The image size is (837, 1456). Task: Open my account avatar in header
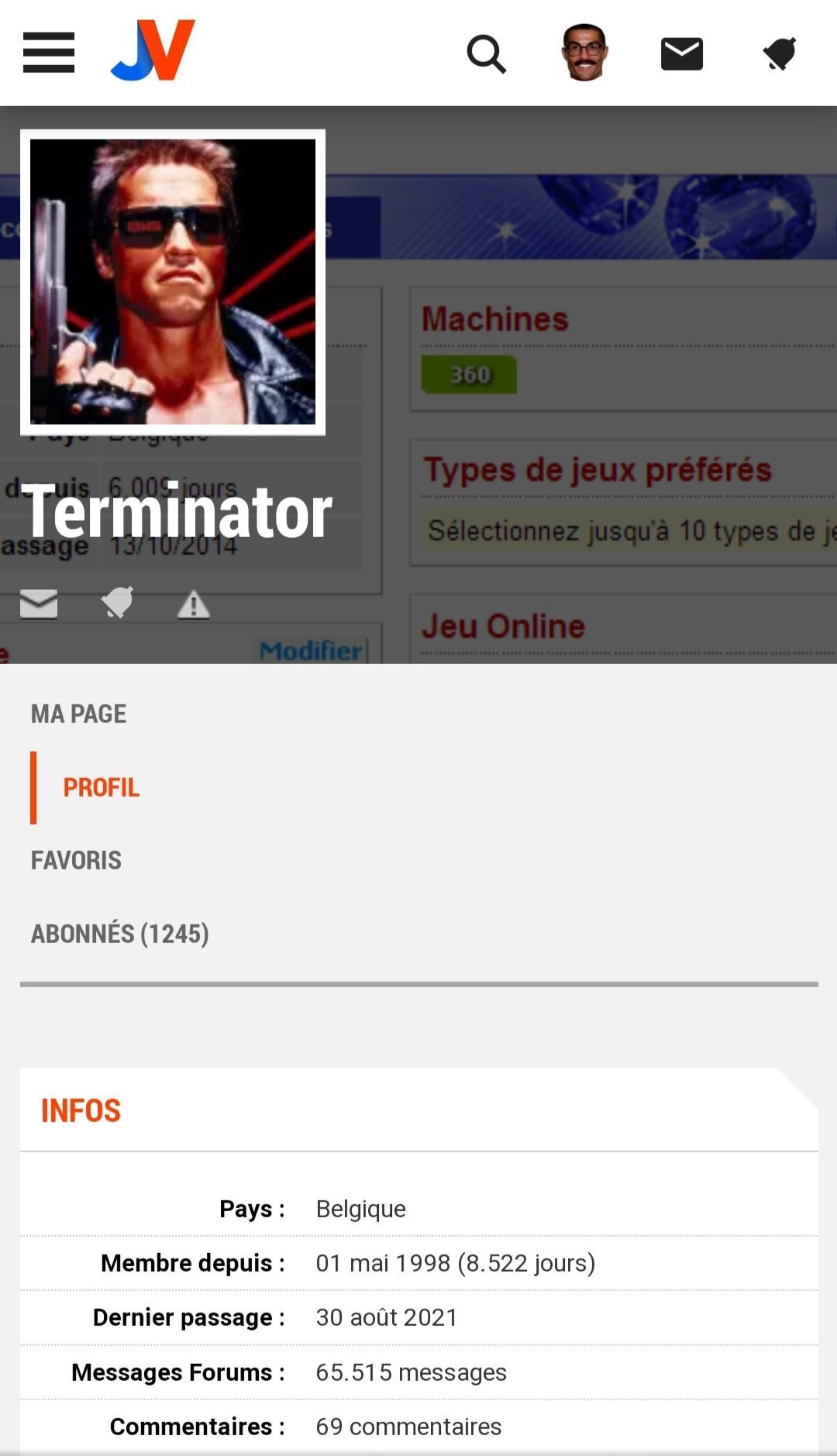(584, 53)
